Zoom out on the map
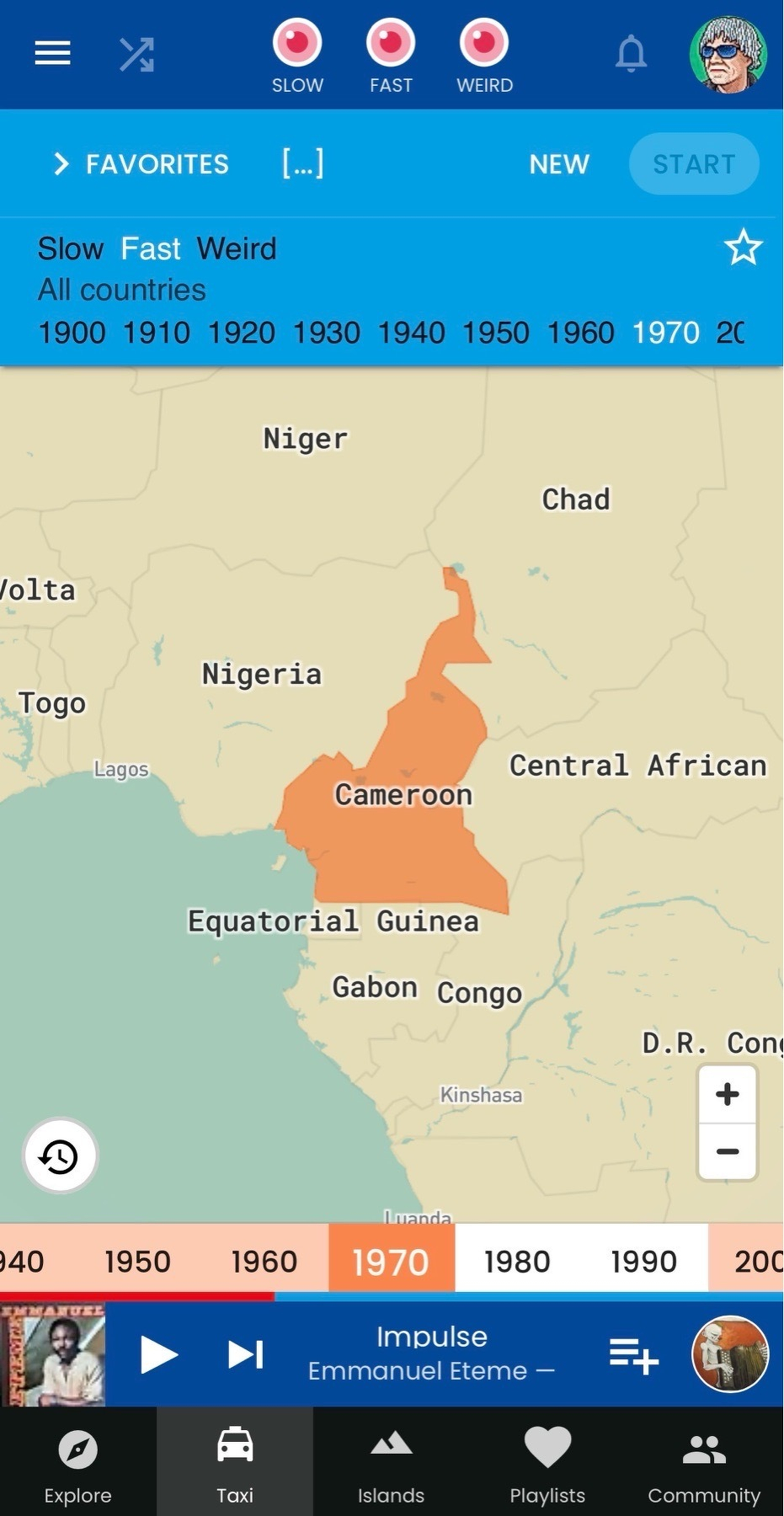This screenshot has width=784, height=1516. pos(728,1151)
